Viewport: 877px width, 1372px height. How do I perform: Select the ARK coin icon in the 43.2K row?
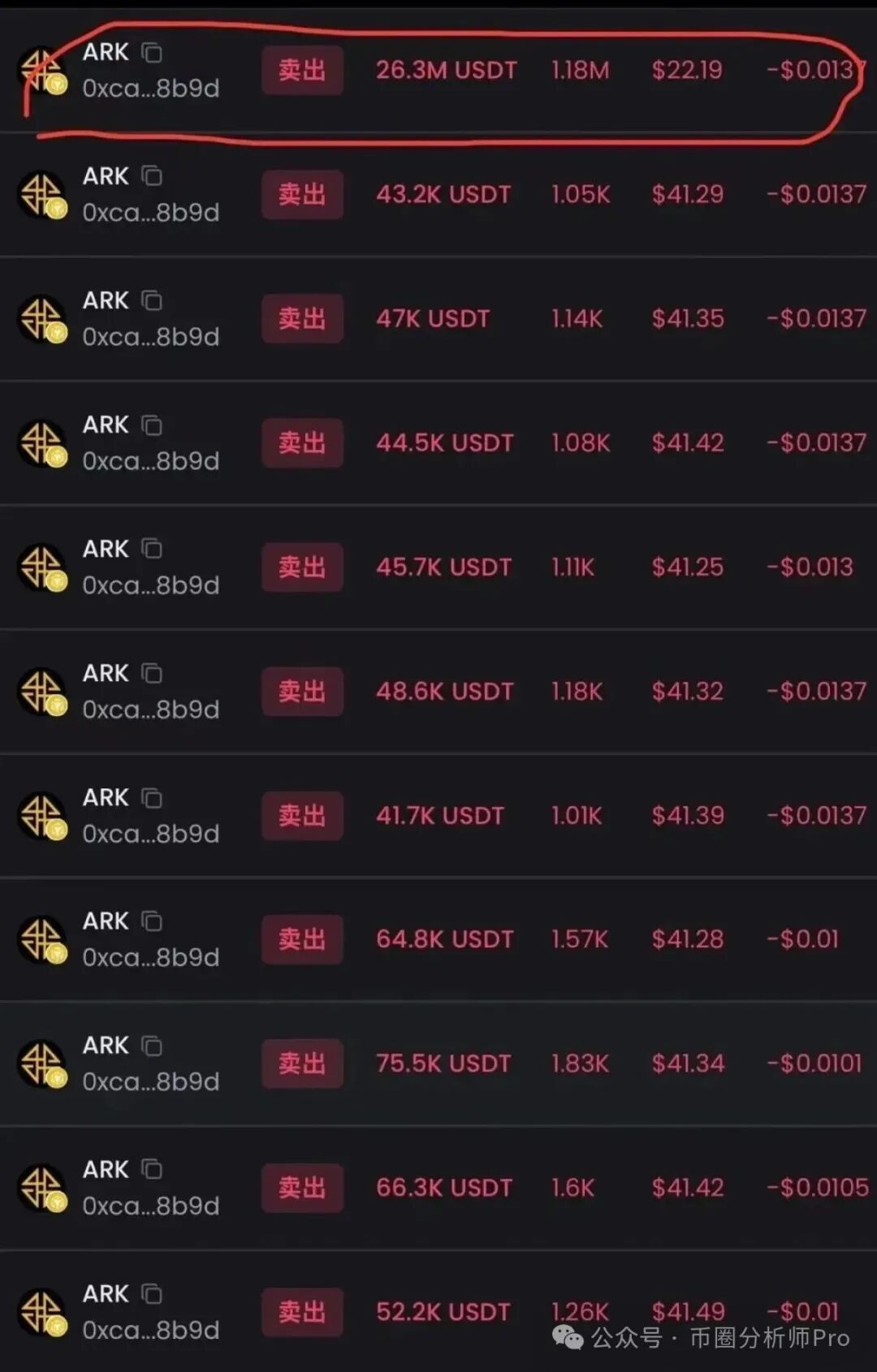click(42, 195)
